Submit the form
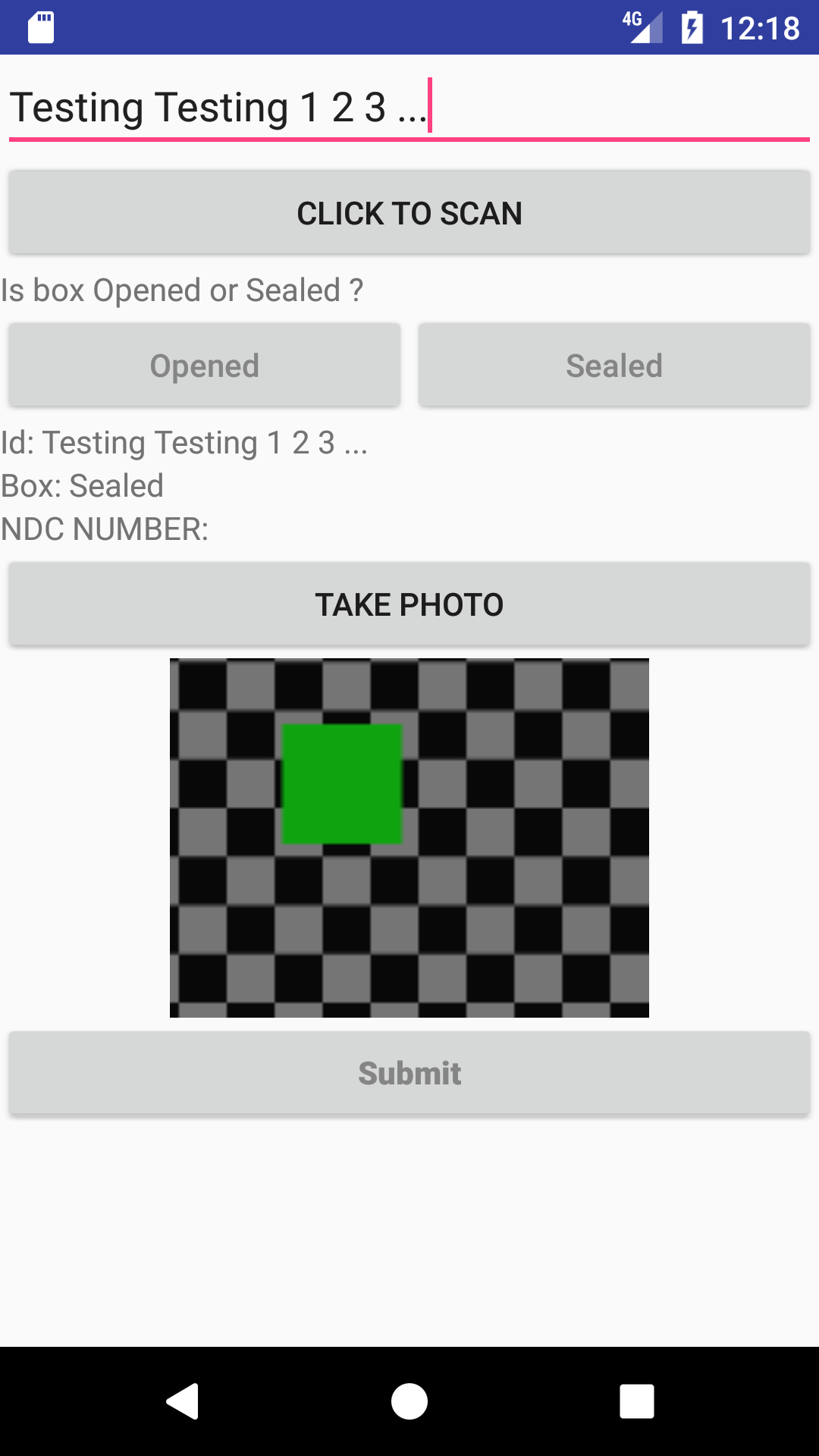The height and width of the screenshot is (1456, 819). pyautogui.click(x=409, y=1073)
